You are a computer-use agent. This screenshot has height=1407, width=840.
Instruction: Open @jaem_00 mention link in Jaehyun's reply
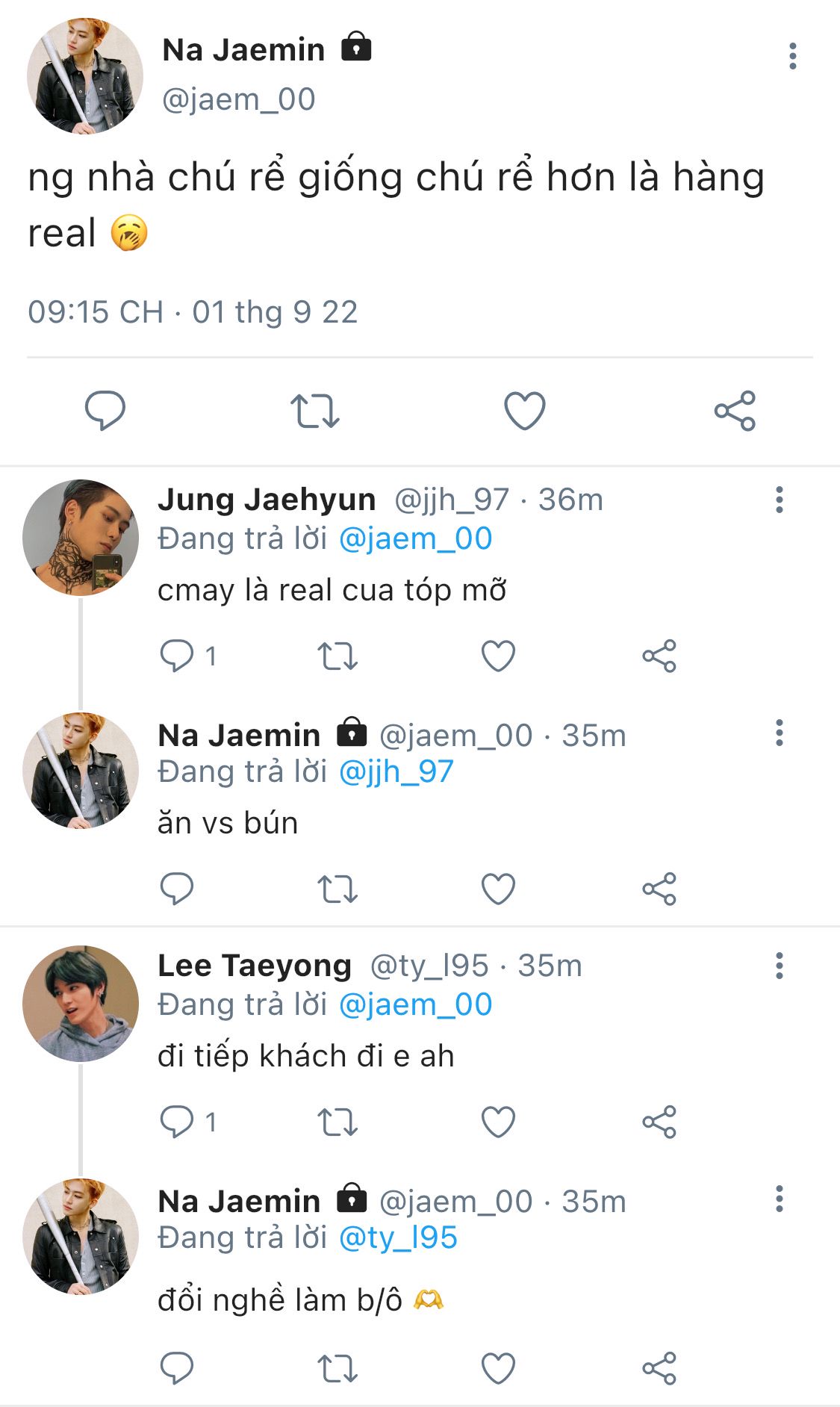tap(415, 538)
